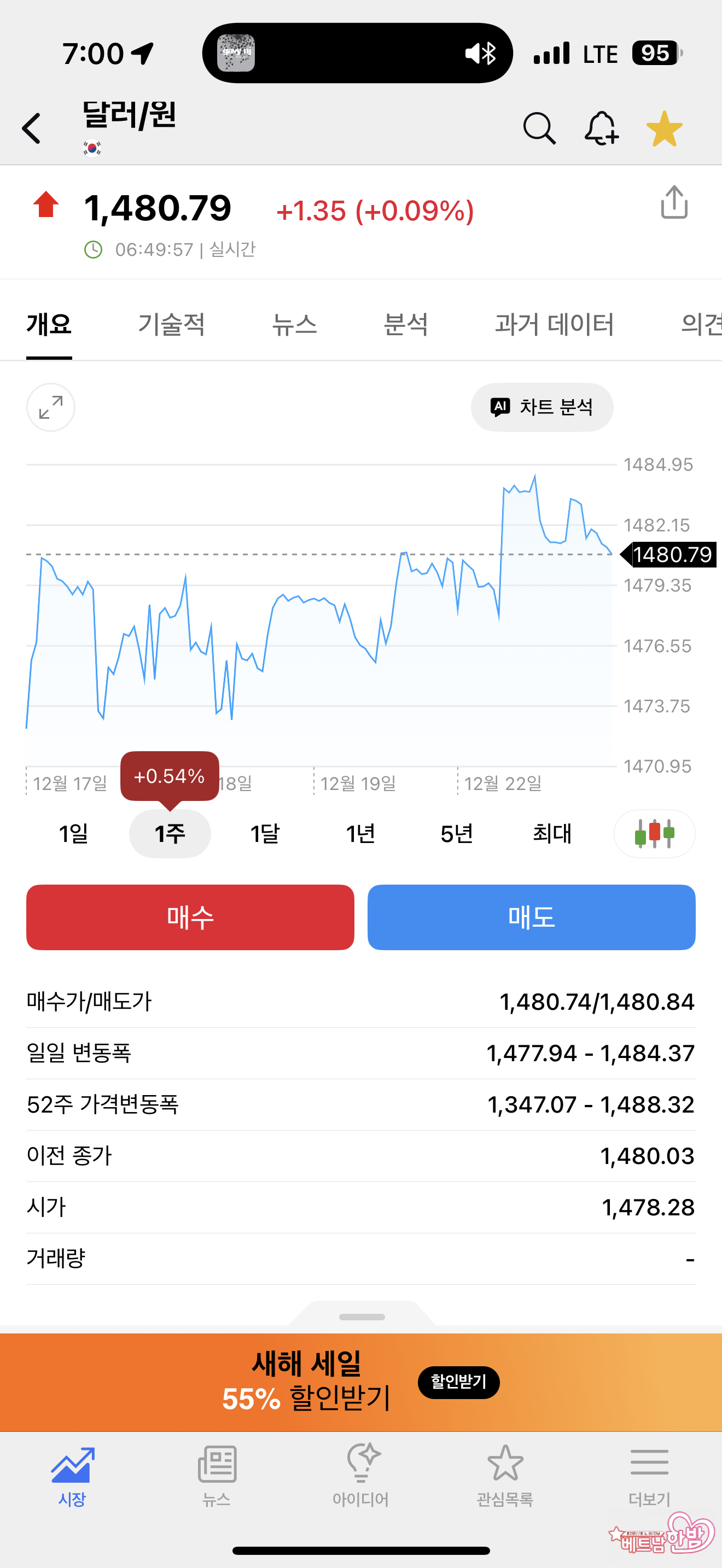Open the 뉴스 top tab
Screen dimensions: 722x1568
[x=294, y=324]
